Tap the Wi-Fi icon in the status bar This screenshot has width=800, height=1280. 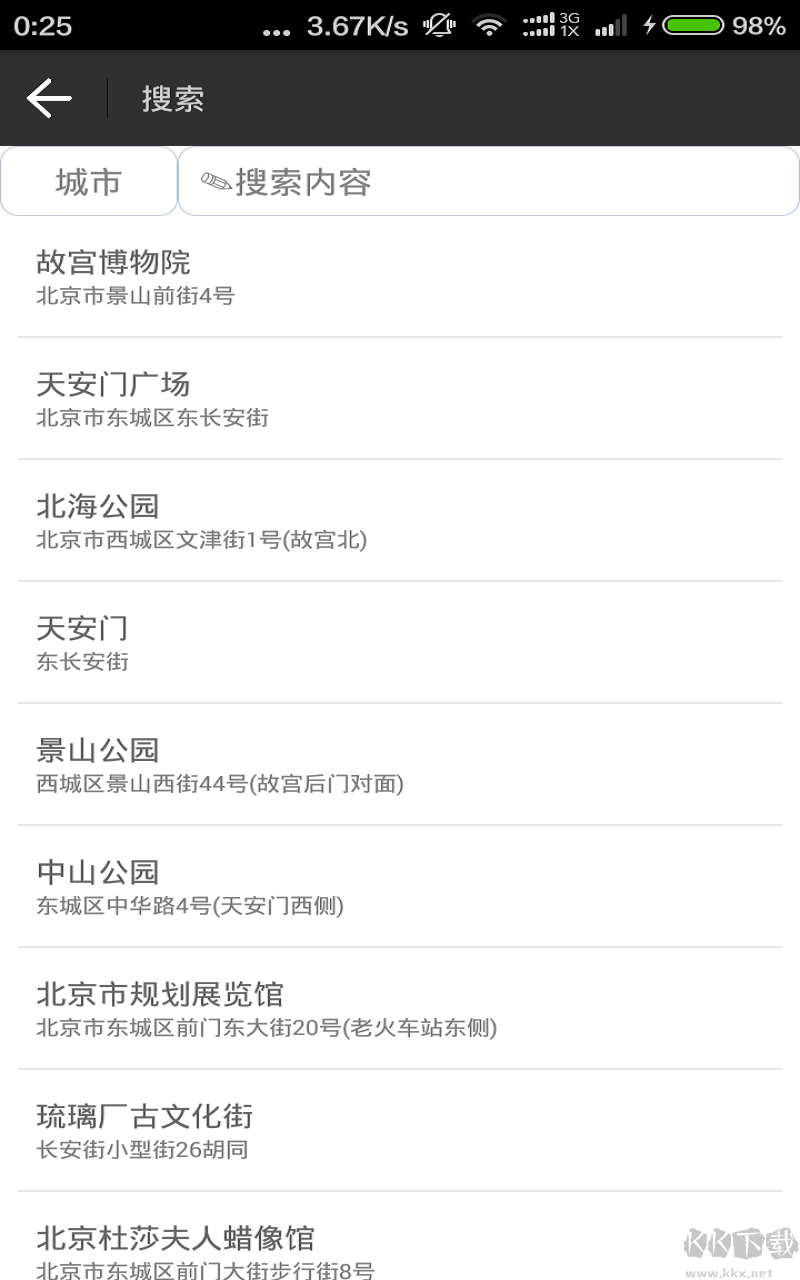(489, 24)
